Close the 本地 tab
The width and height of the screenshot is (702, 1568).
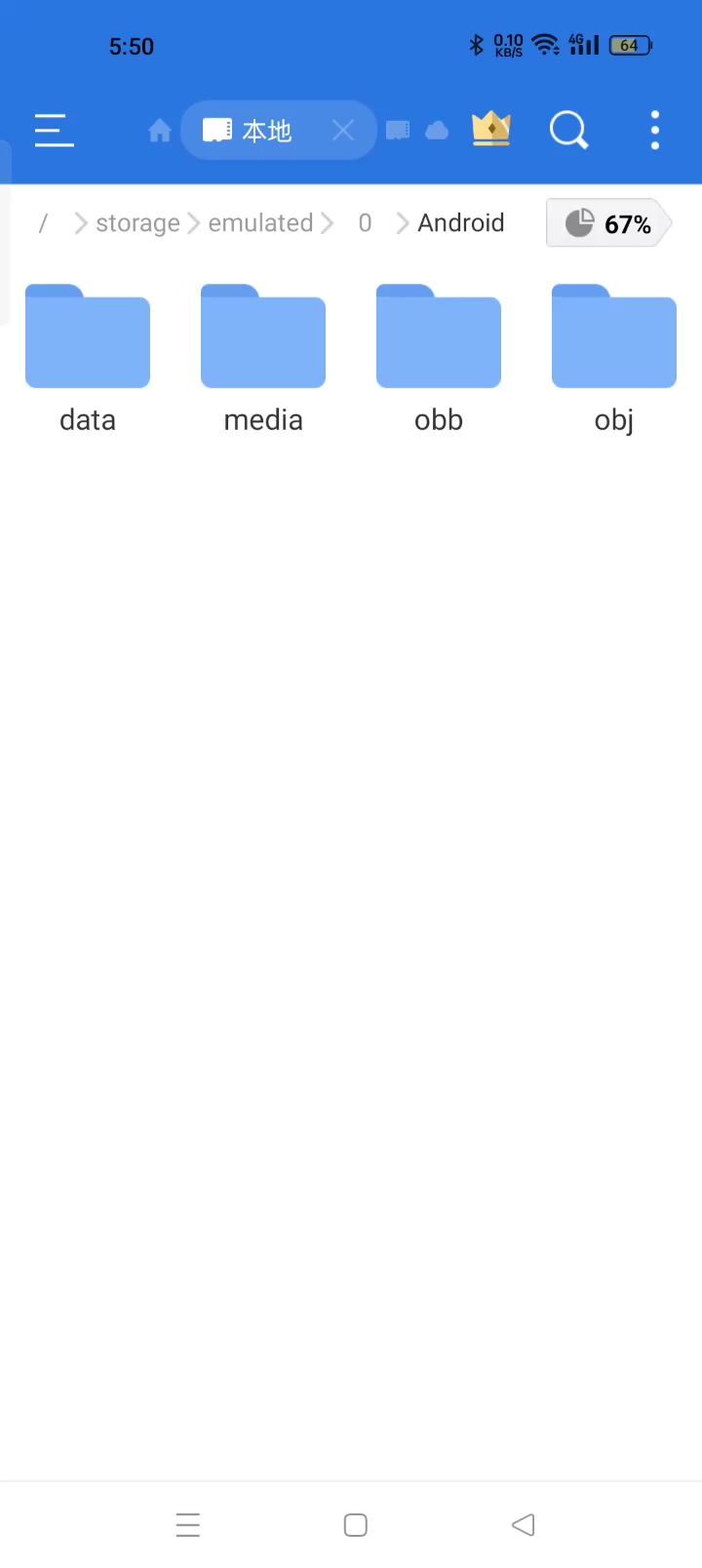coord(343,131)
